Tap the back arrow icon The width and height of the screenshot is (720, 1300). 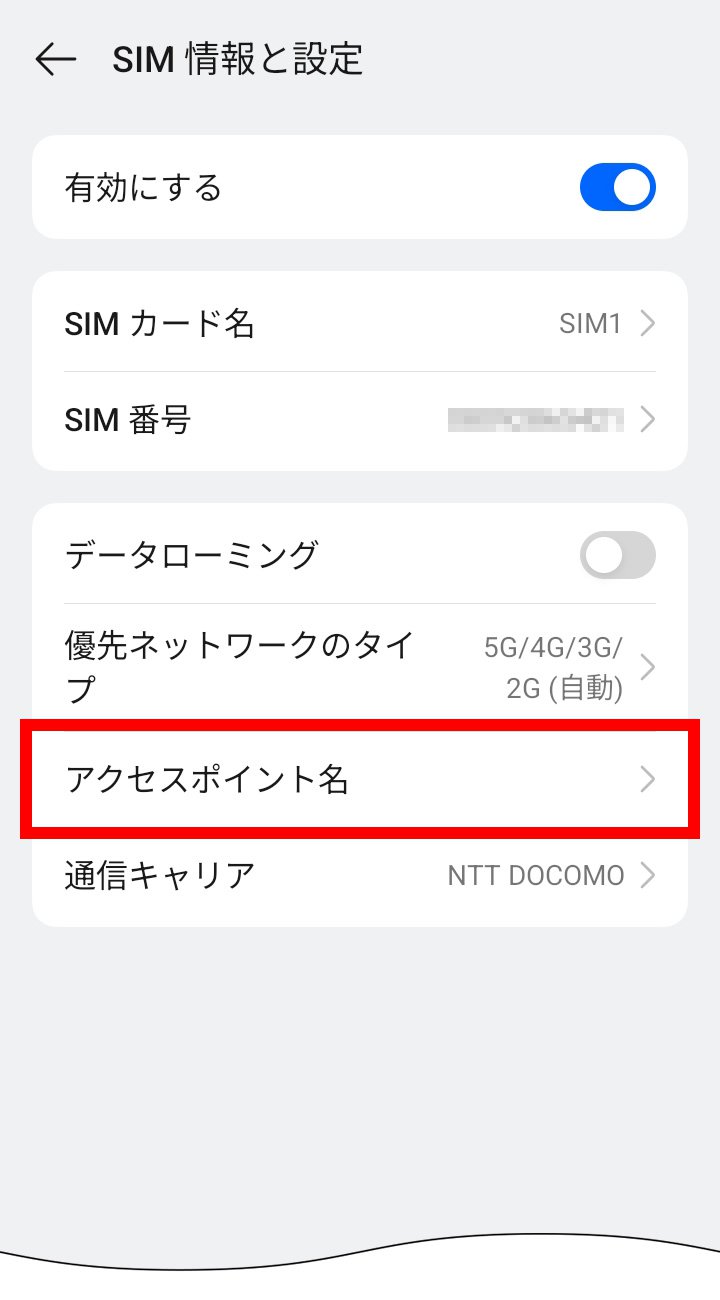pos(57,58)
